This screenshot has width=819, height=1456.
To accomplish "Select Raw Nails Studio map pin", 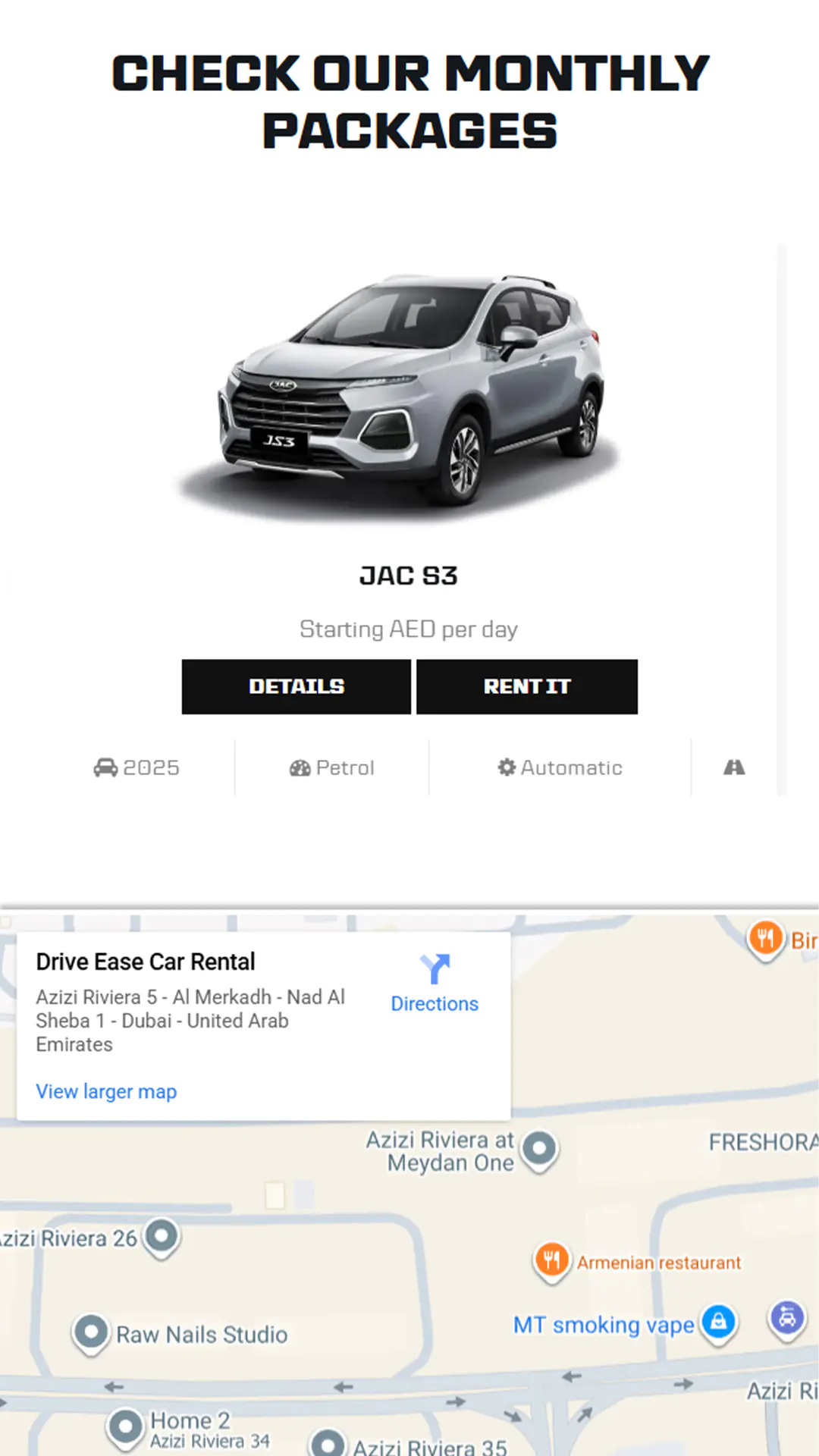I will (91, 1332).
